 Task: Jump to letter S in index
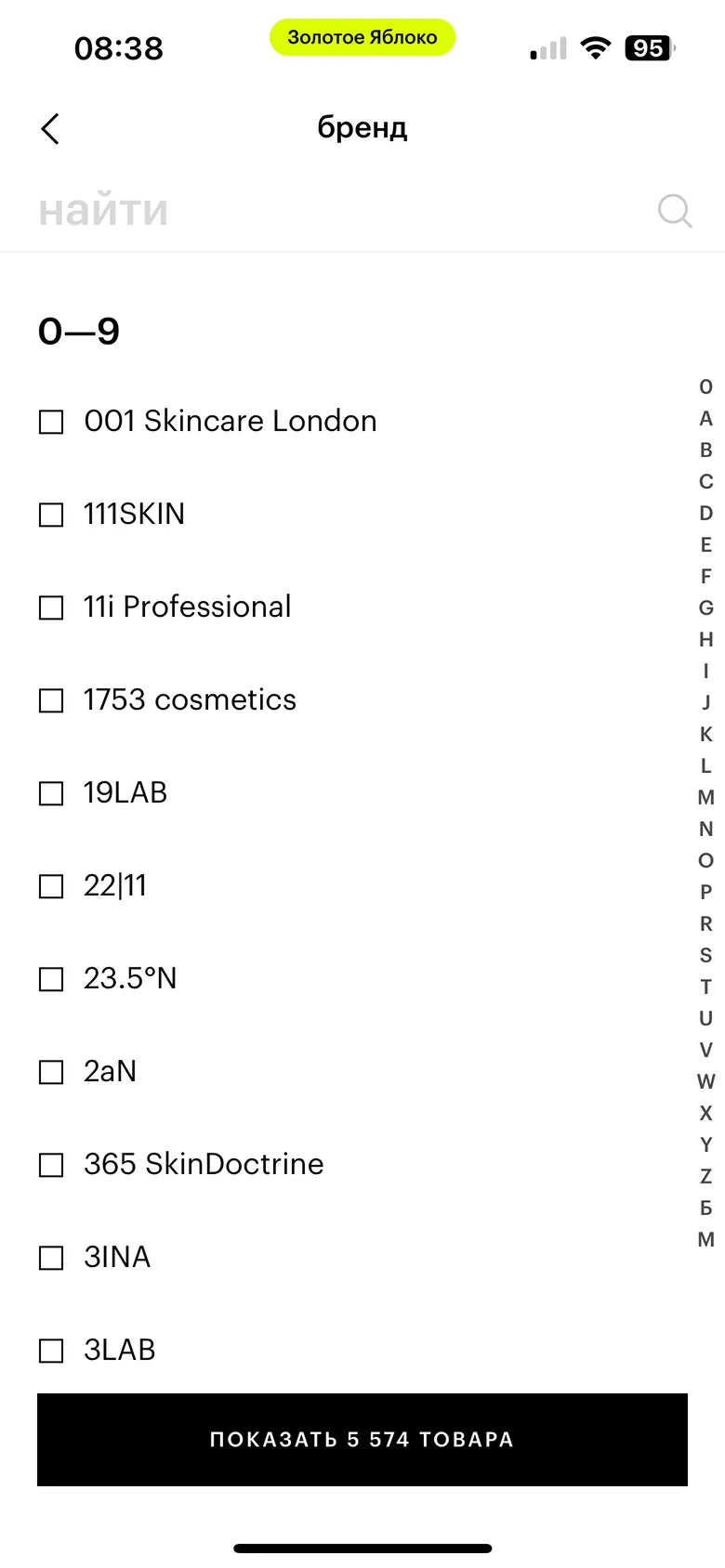pos(706,956)
